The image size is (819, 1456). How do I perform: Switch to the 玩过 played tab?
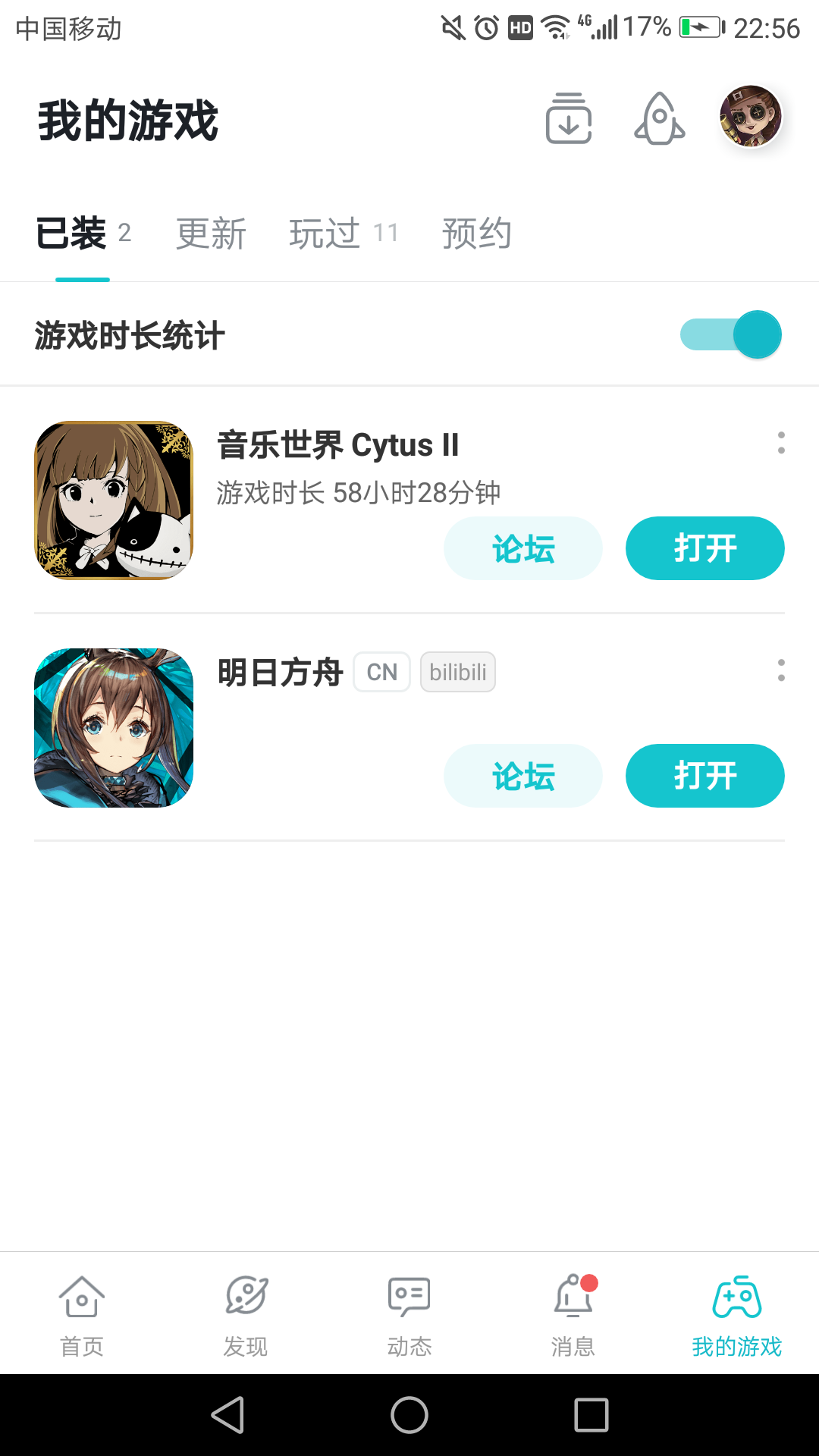324,234
